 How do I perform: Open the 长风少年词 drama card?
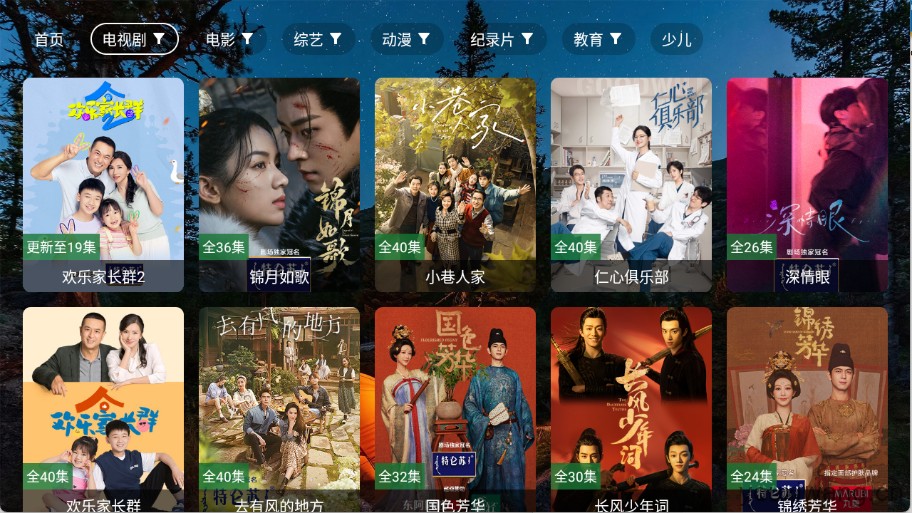(x=631, y=410)
